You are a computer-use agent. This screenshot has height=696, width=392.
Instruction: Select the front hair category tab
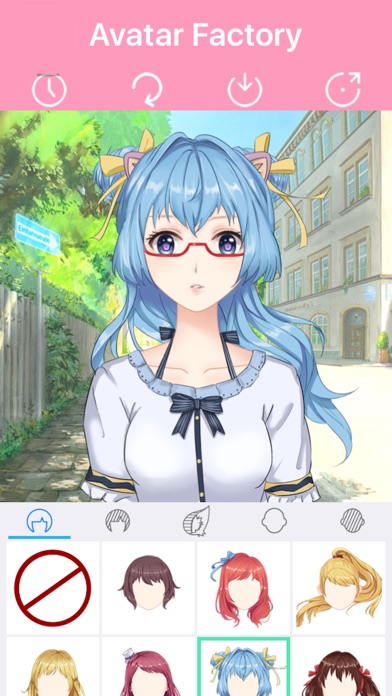(x=40, y=521)
